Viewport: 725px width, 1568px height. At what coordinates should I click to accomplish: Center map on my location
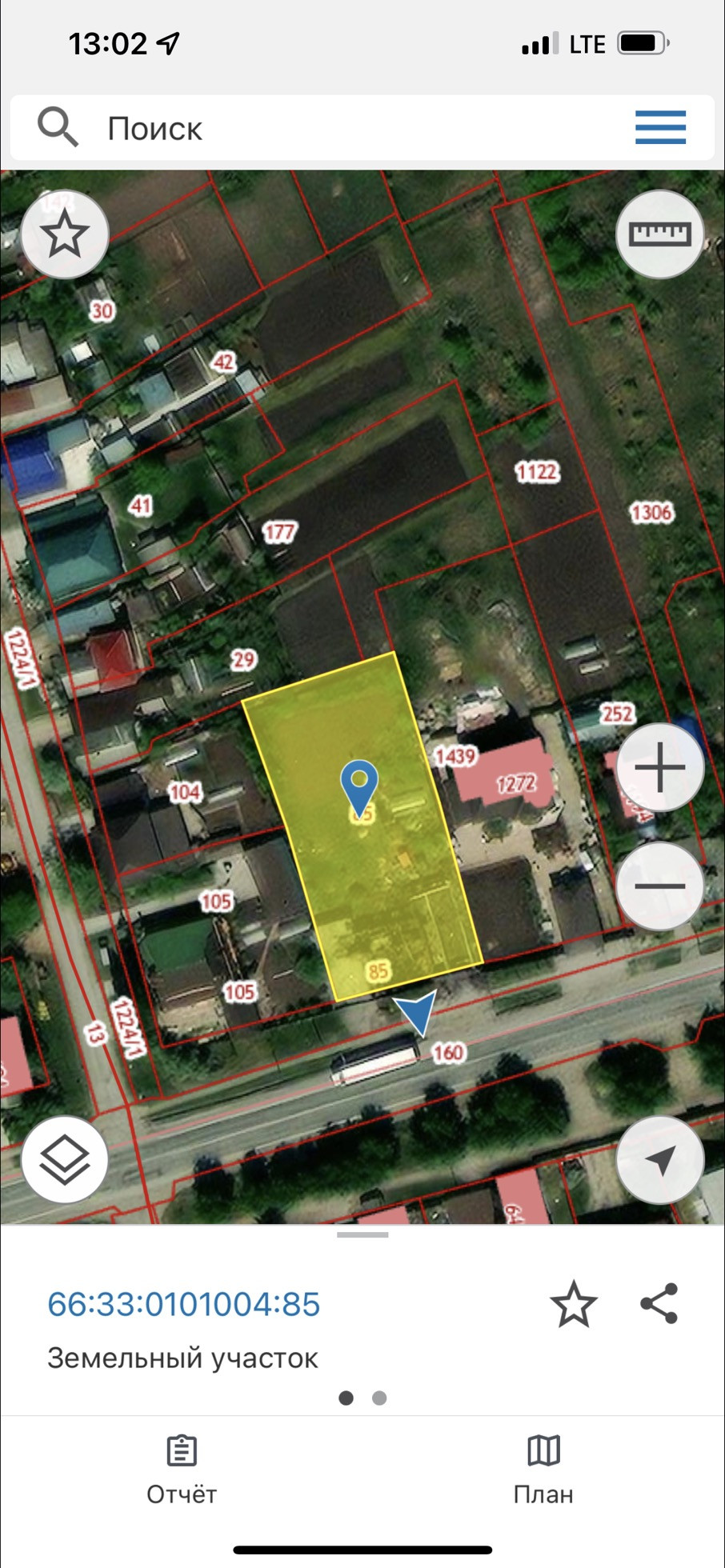[x=659, y=1159]
